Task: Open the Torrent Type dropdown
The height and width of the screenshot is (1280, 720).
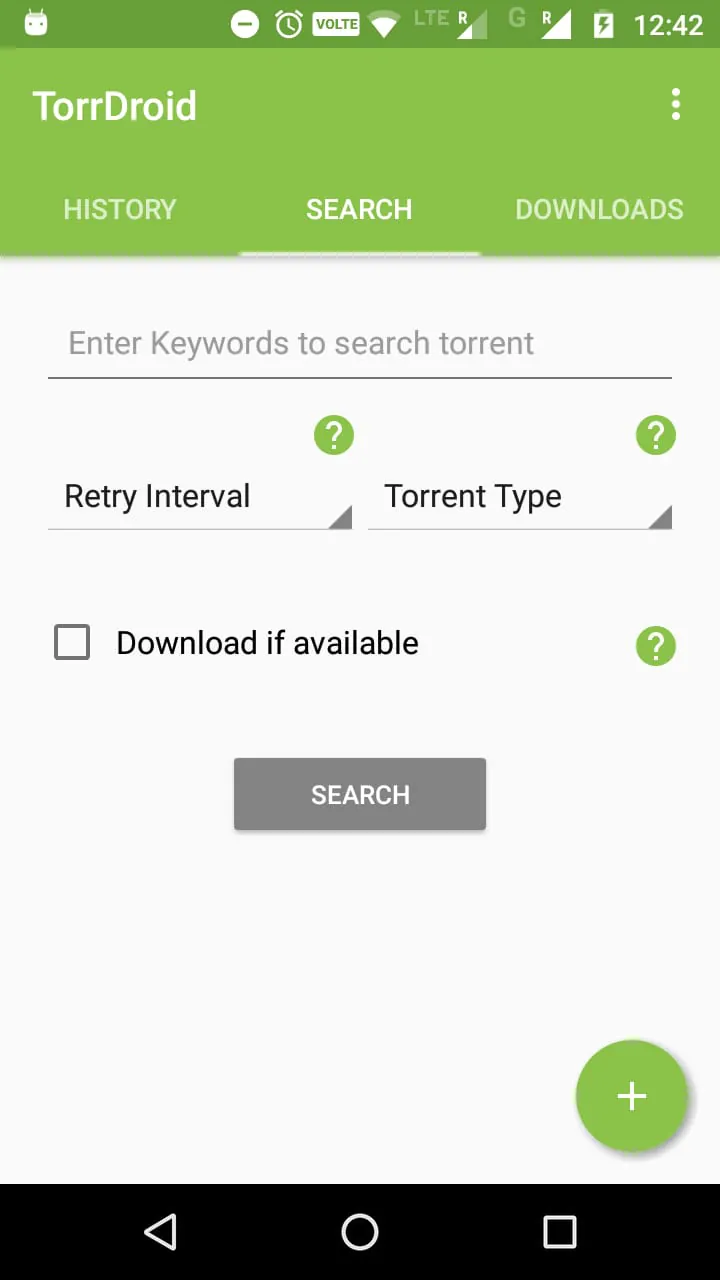Action: point(520,497)
